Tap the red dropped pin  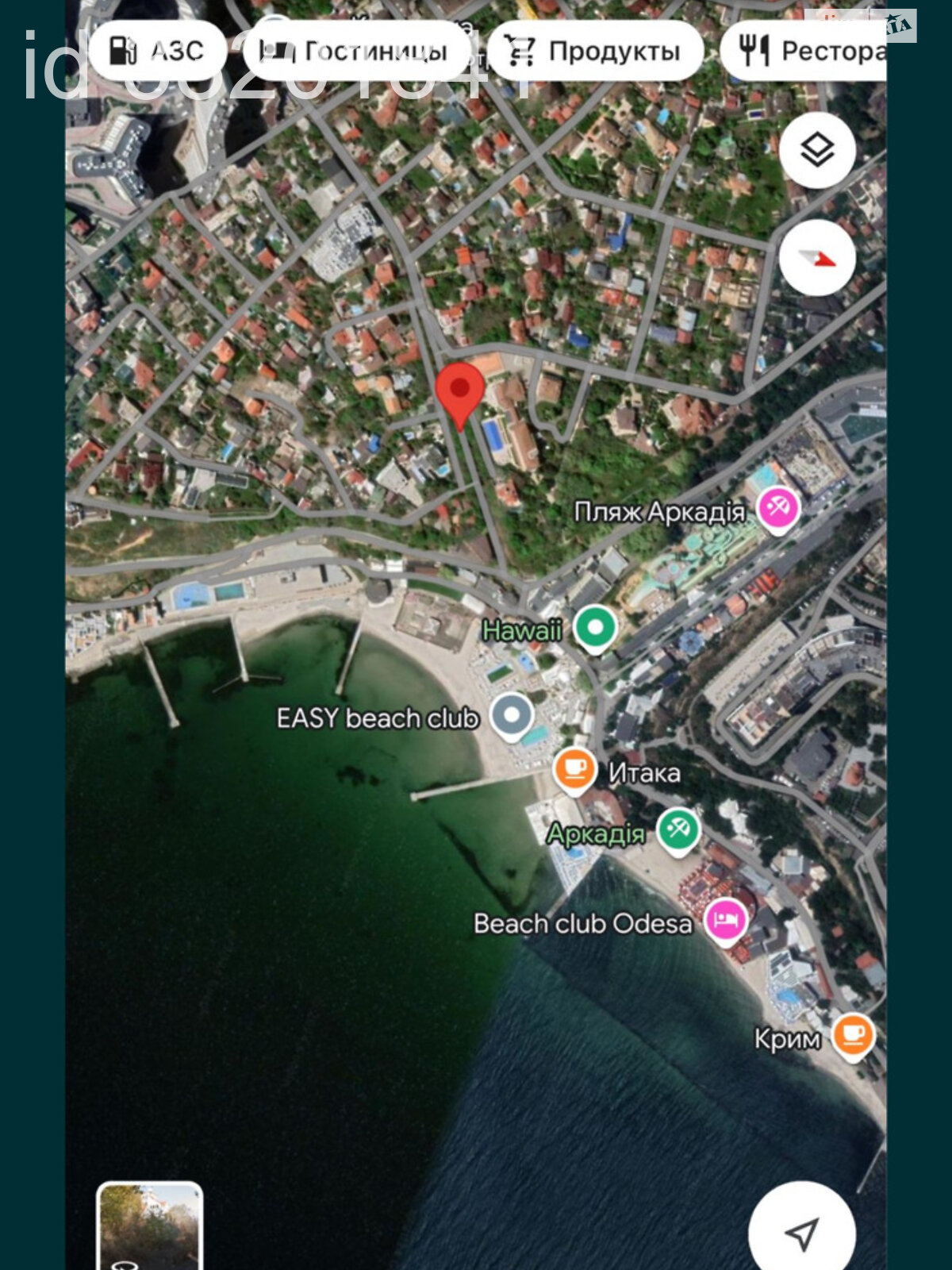coord(459,392)
